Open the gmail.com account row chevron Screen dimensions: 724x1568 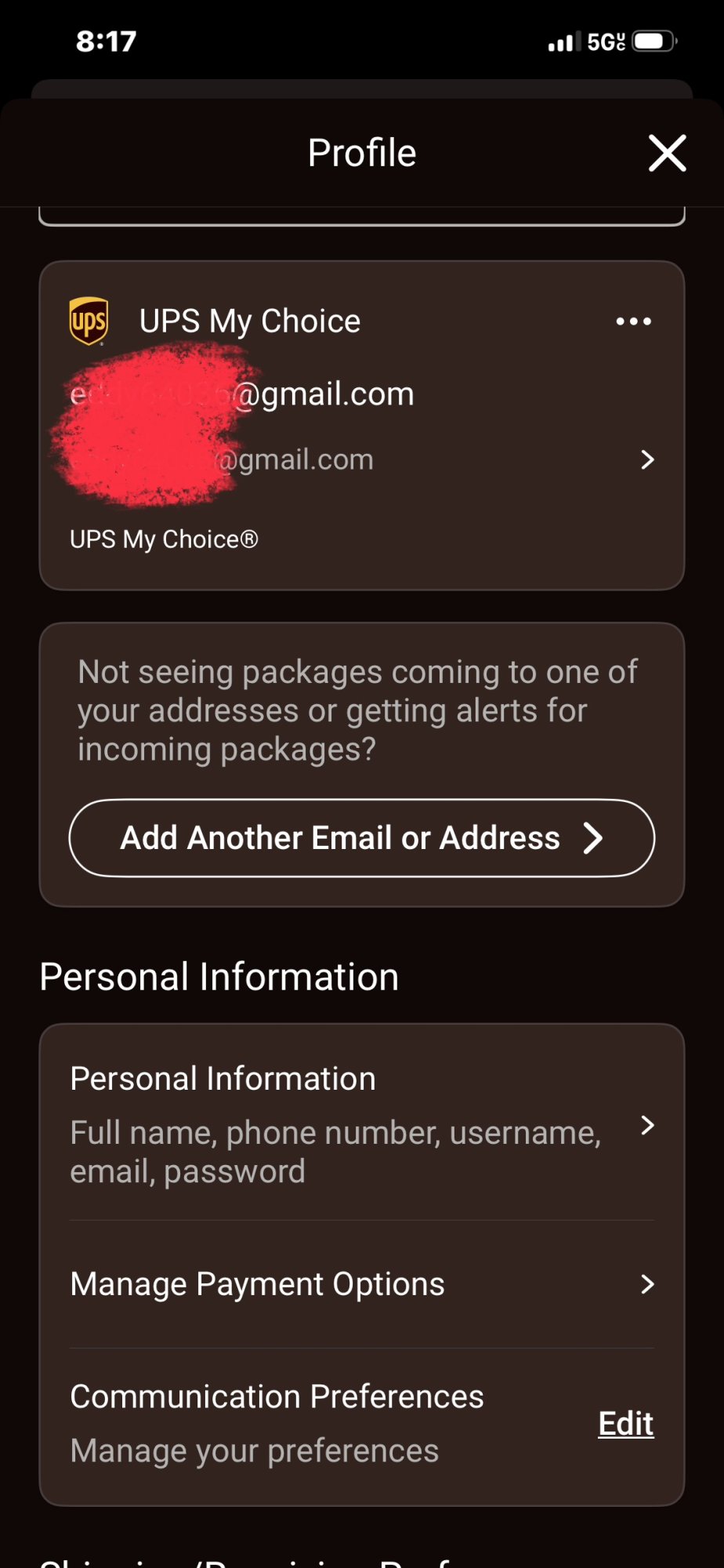[x=647, y=459]
